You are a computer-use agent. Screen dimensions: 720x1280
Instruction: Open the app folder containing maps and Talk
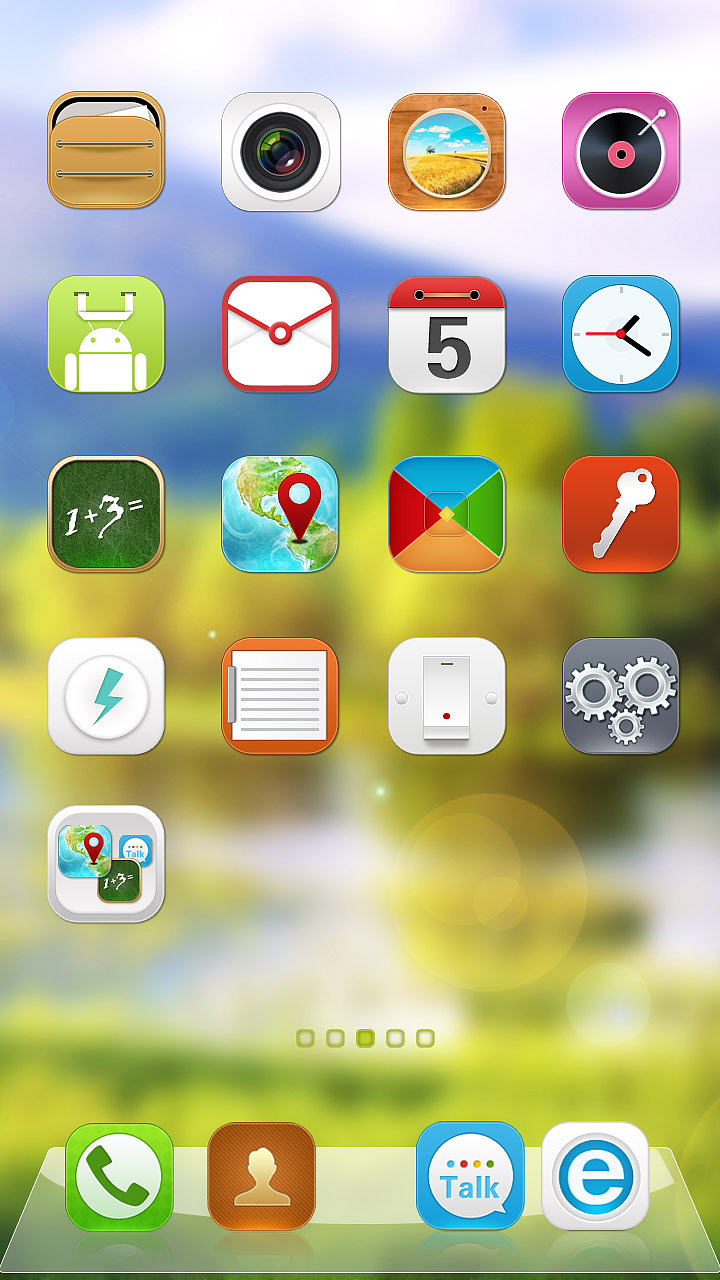pos(106,864)
